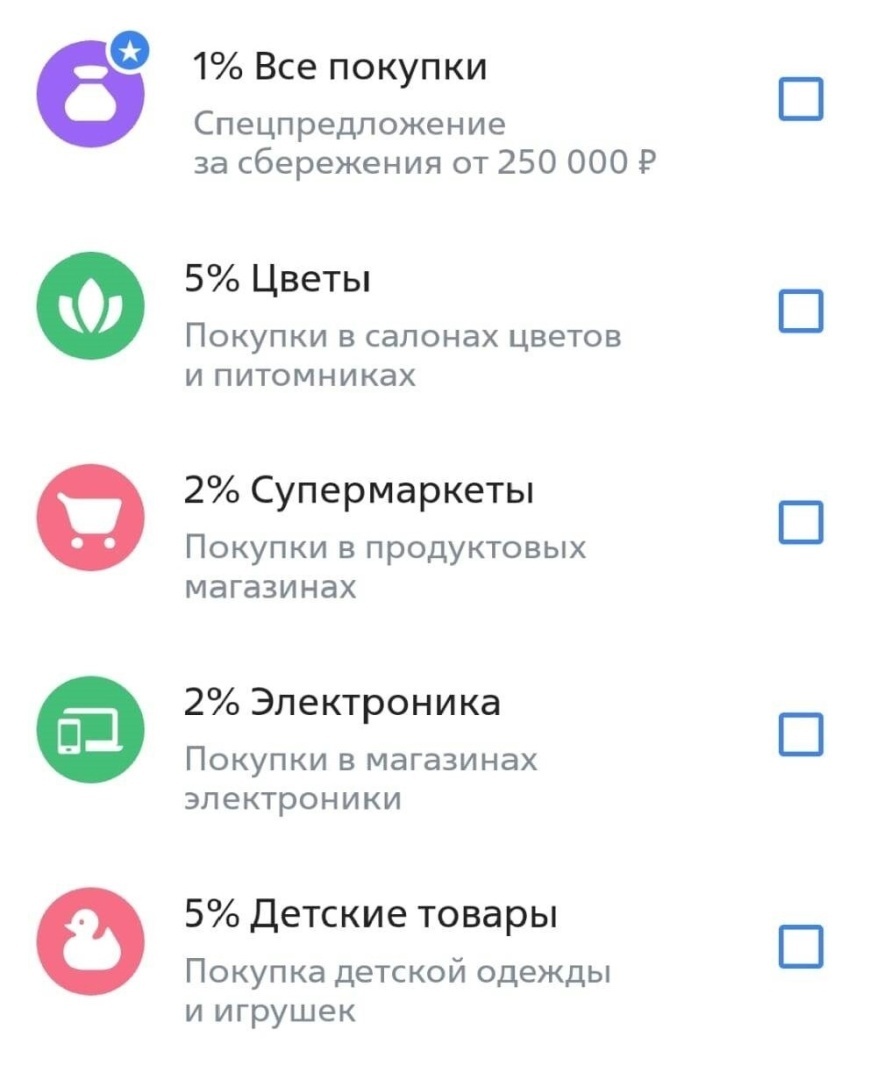This screenshot has height=1080, width=877.
Task: Click the pink duck icon for Детские товары
Action: [90, 941]
